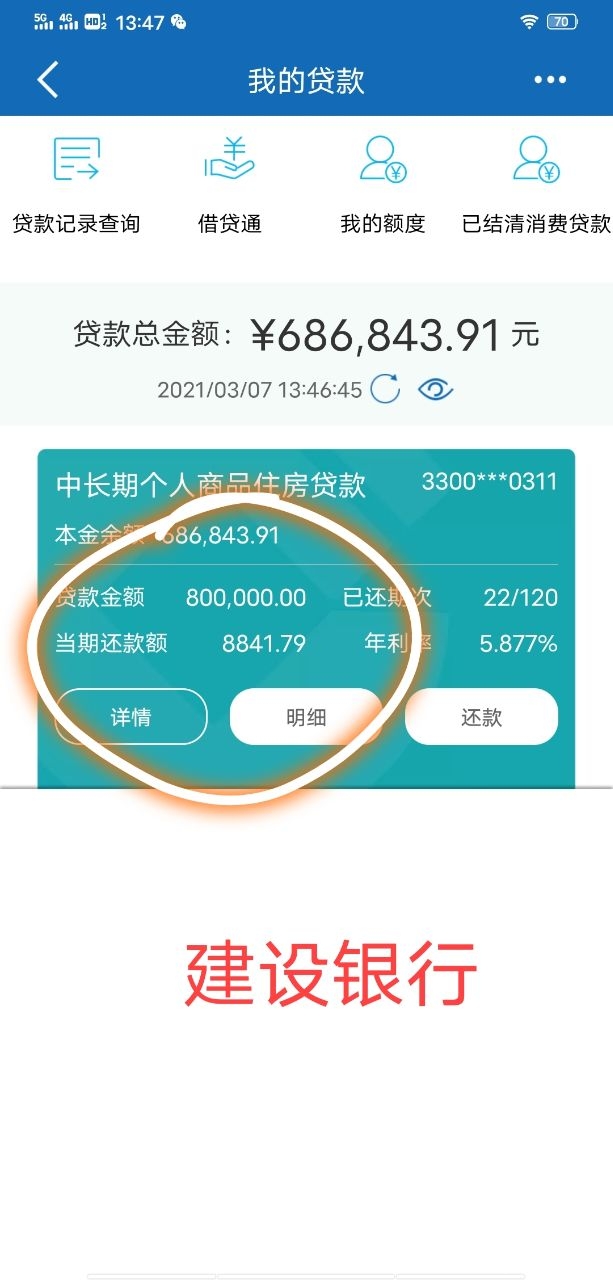
Task: Tap 还款 to repay the loan
Action: 481,717
